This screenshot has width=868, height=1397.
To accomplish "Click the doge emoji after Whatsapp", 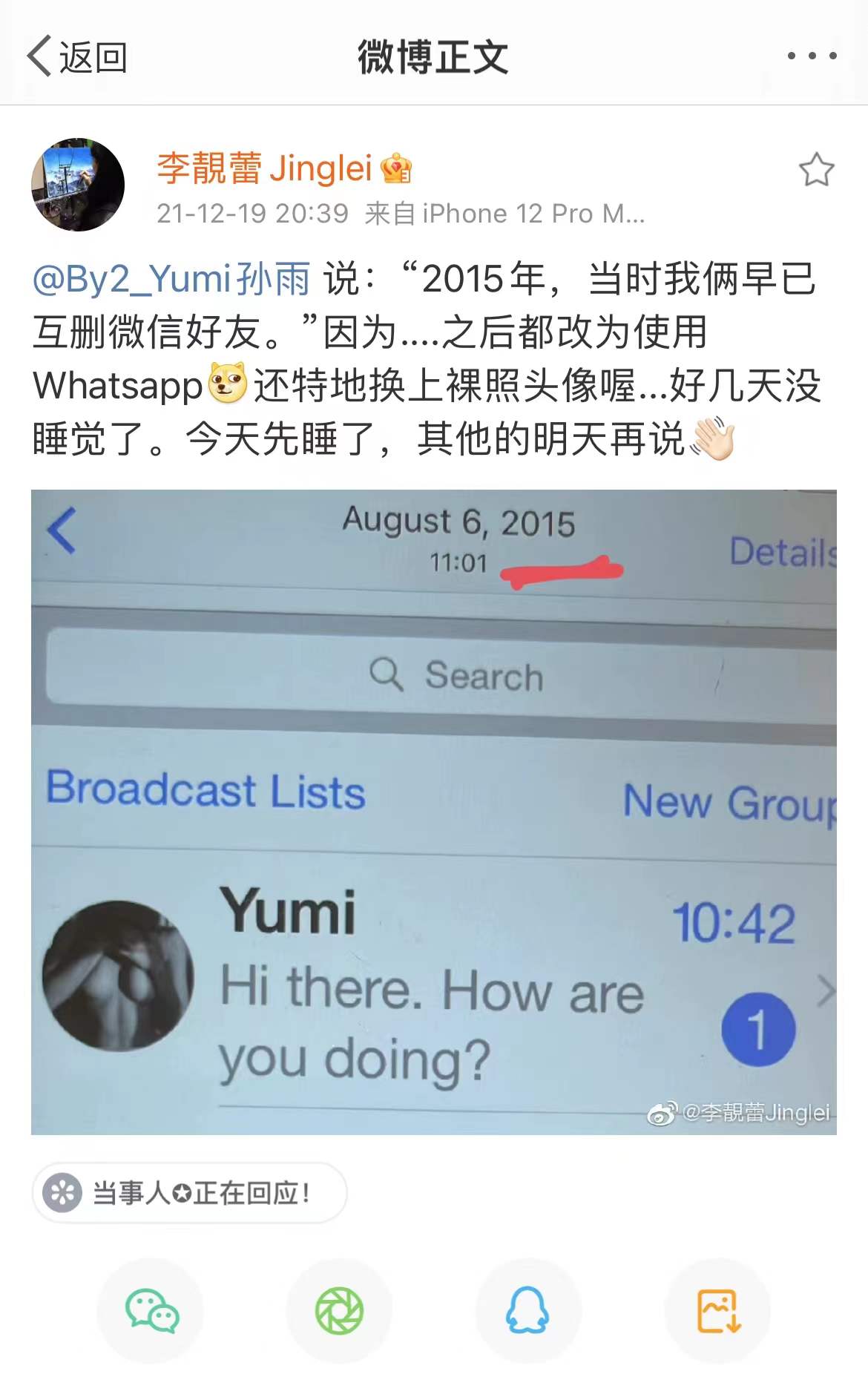I will (x=231, y=384).
